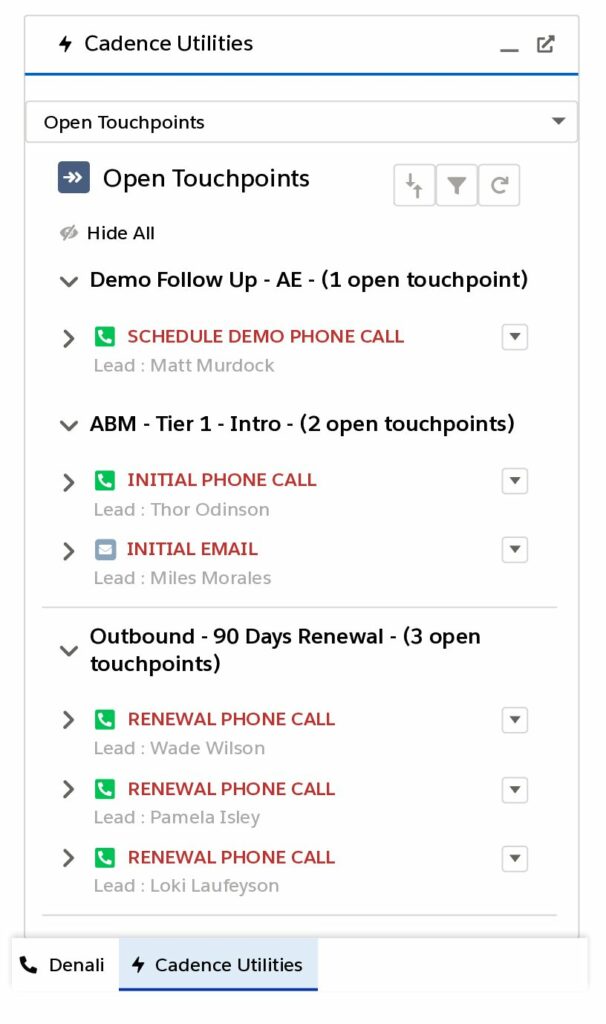Collapse the Outbound - 90 Days Renewal section

pos(69,650)
